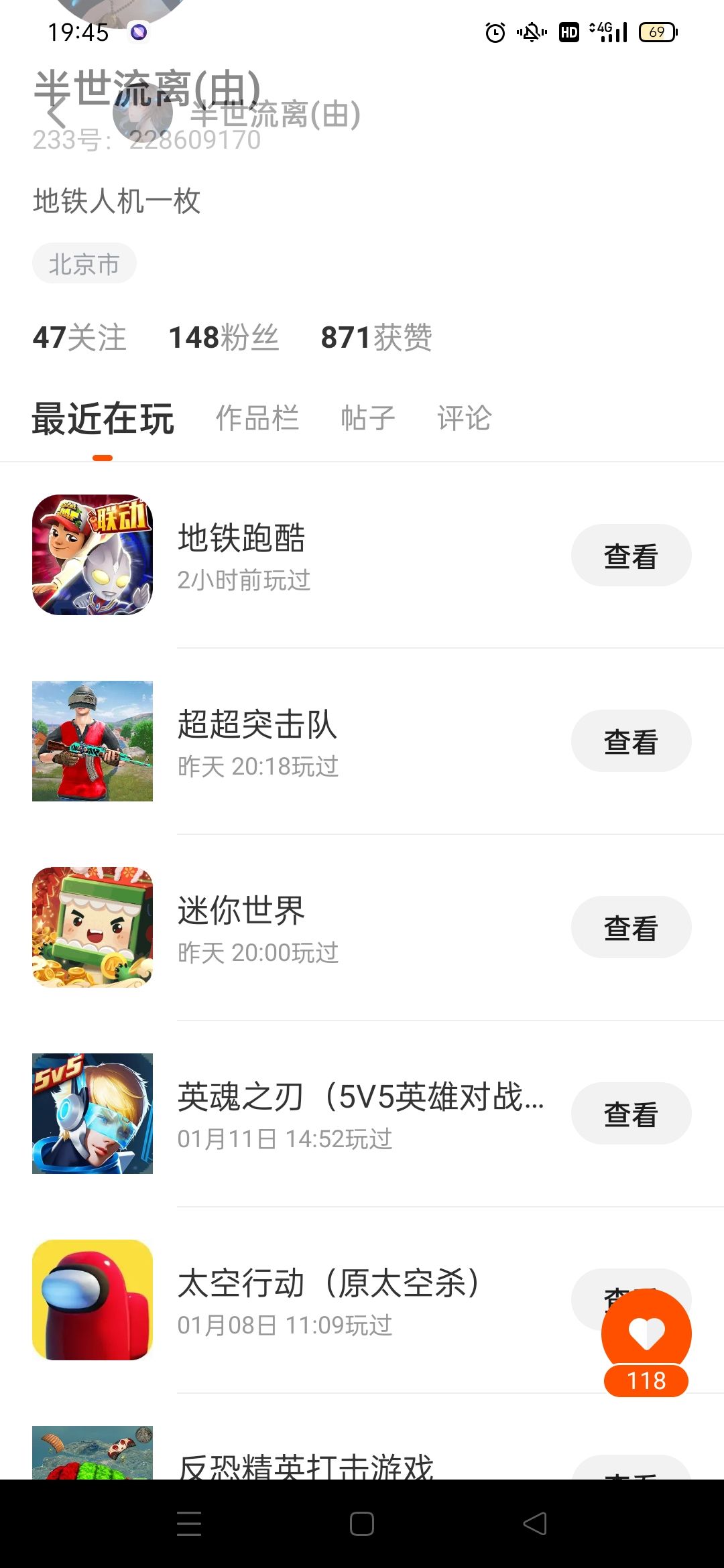Open the 评论 tab
This screenshot has width=724, height=1568.
(465, 418)
